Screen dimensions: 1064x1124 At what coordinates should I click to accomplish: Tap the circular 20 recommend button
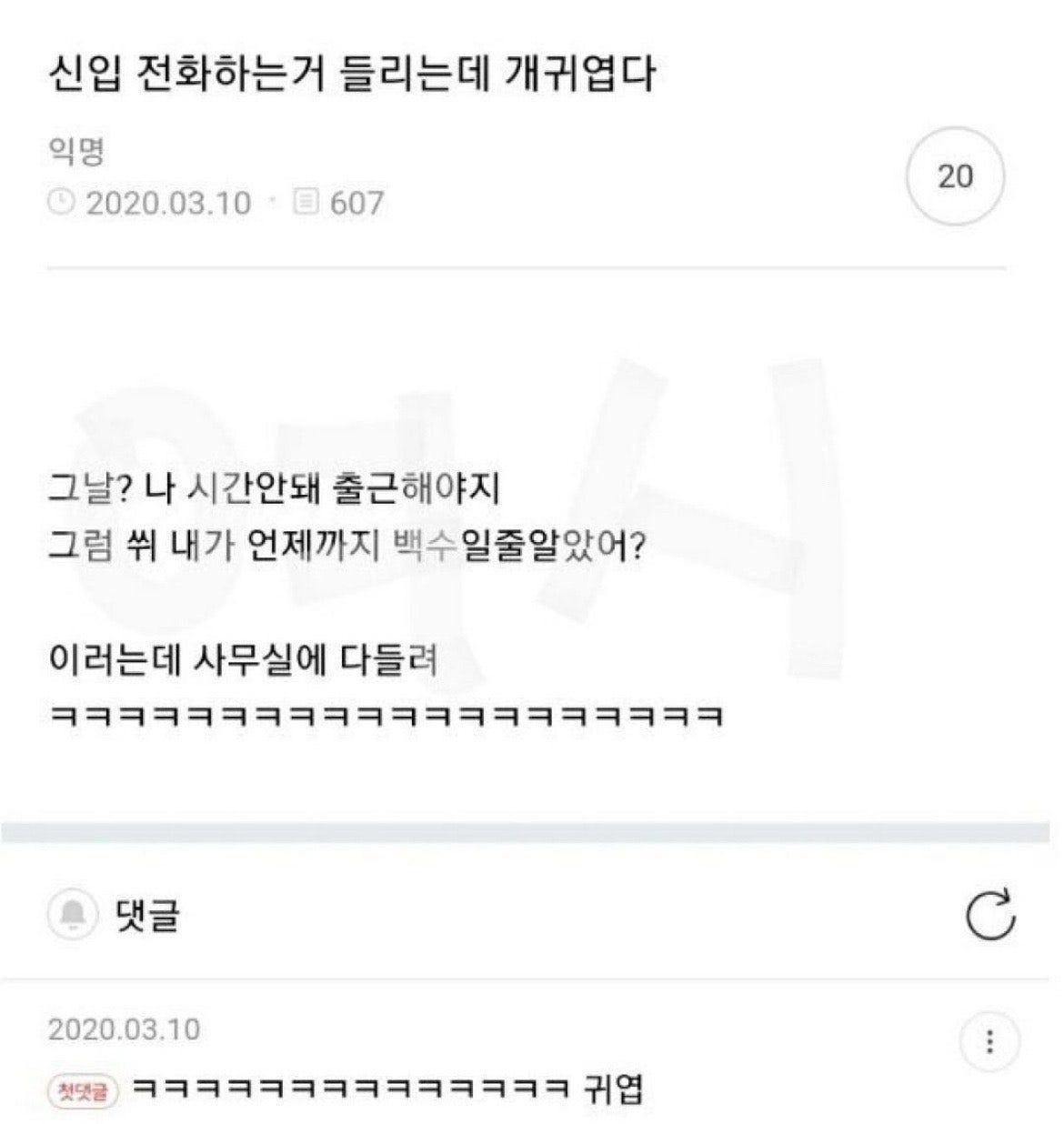point(956,176)
